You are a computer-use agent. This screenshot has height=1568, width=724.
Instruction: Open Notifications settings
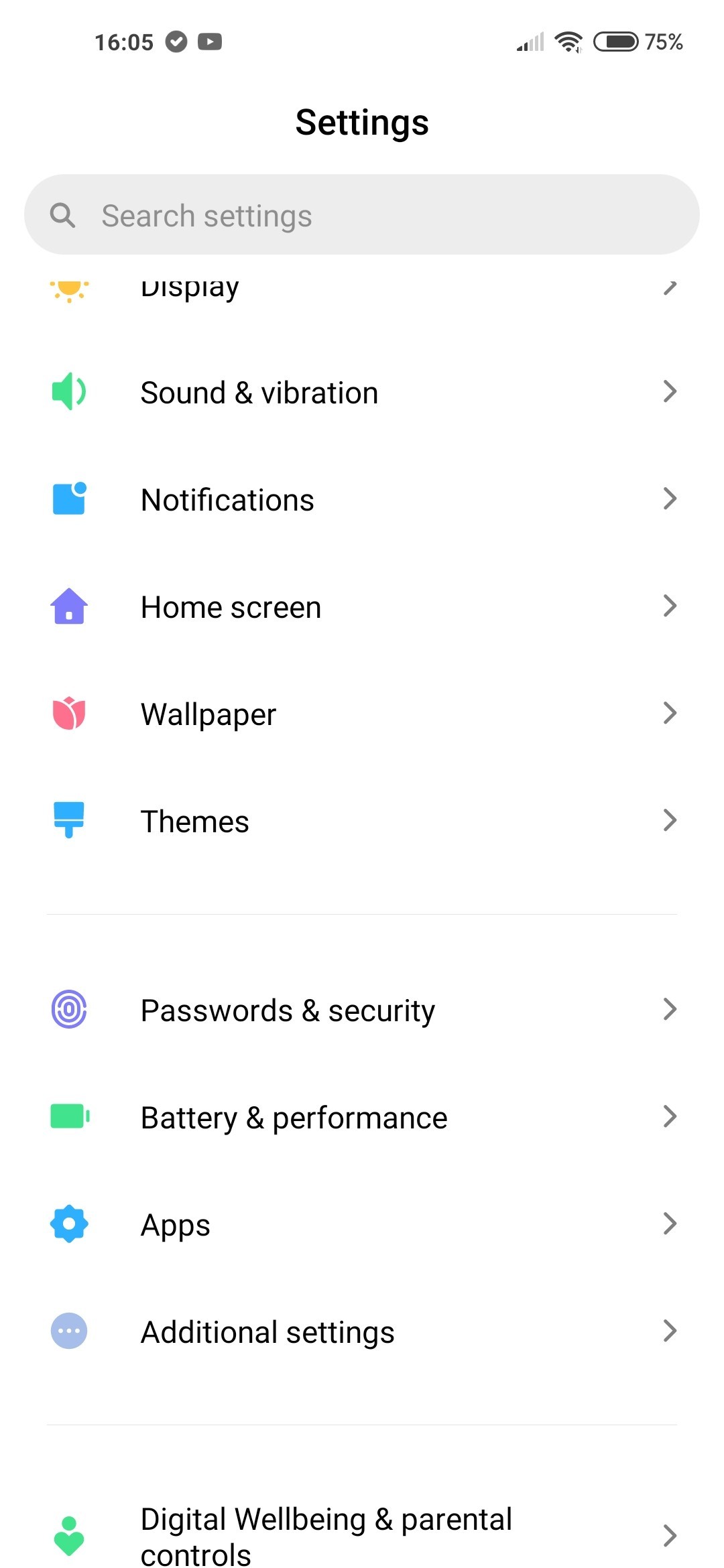362,499
